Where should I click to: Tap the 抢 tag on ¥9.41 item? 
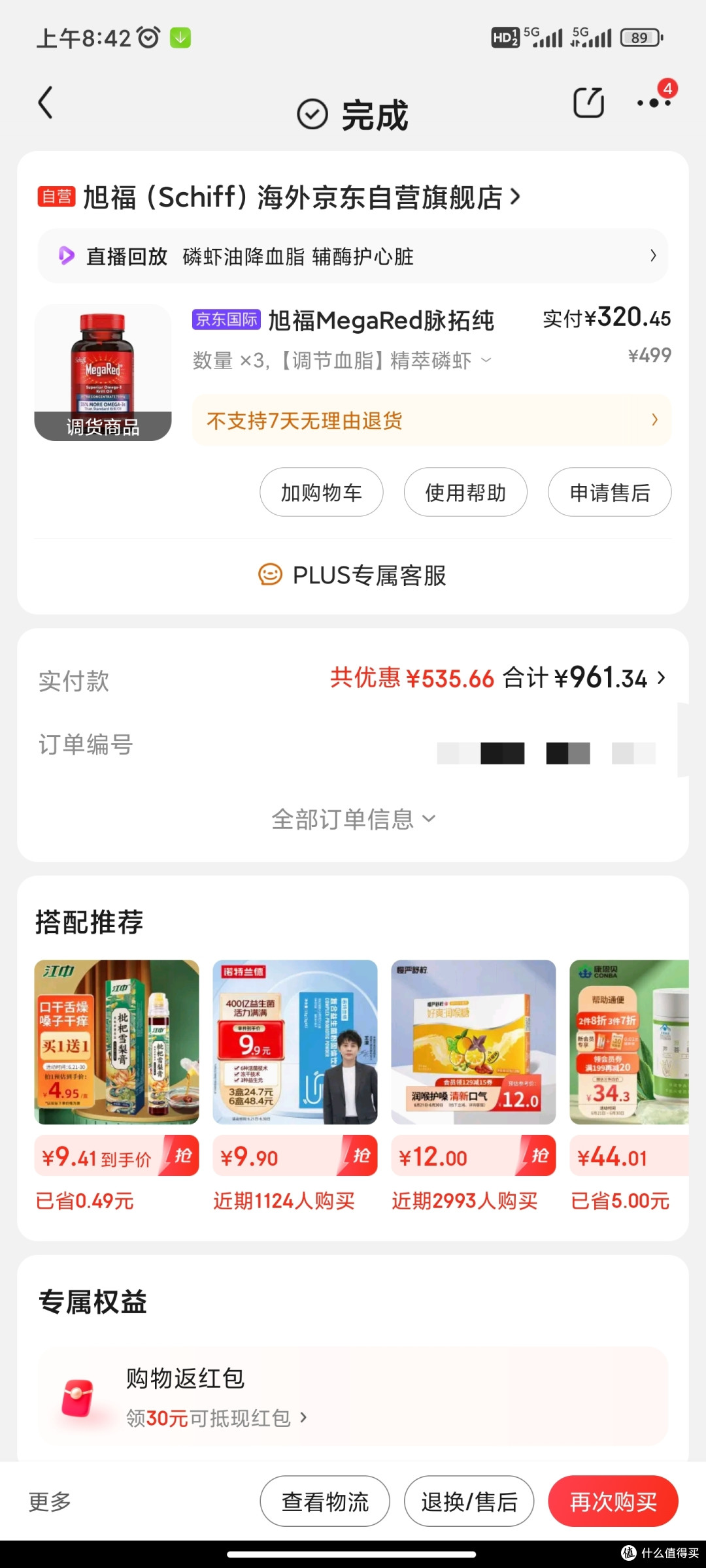(184, 1156)
